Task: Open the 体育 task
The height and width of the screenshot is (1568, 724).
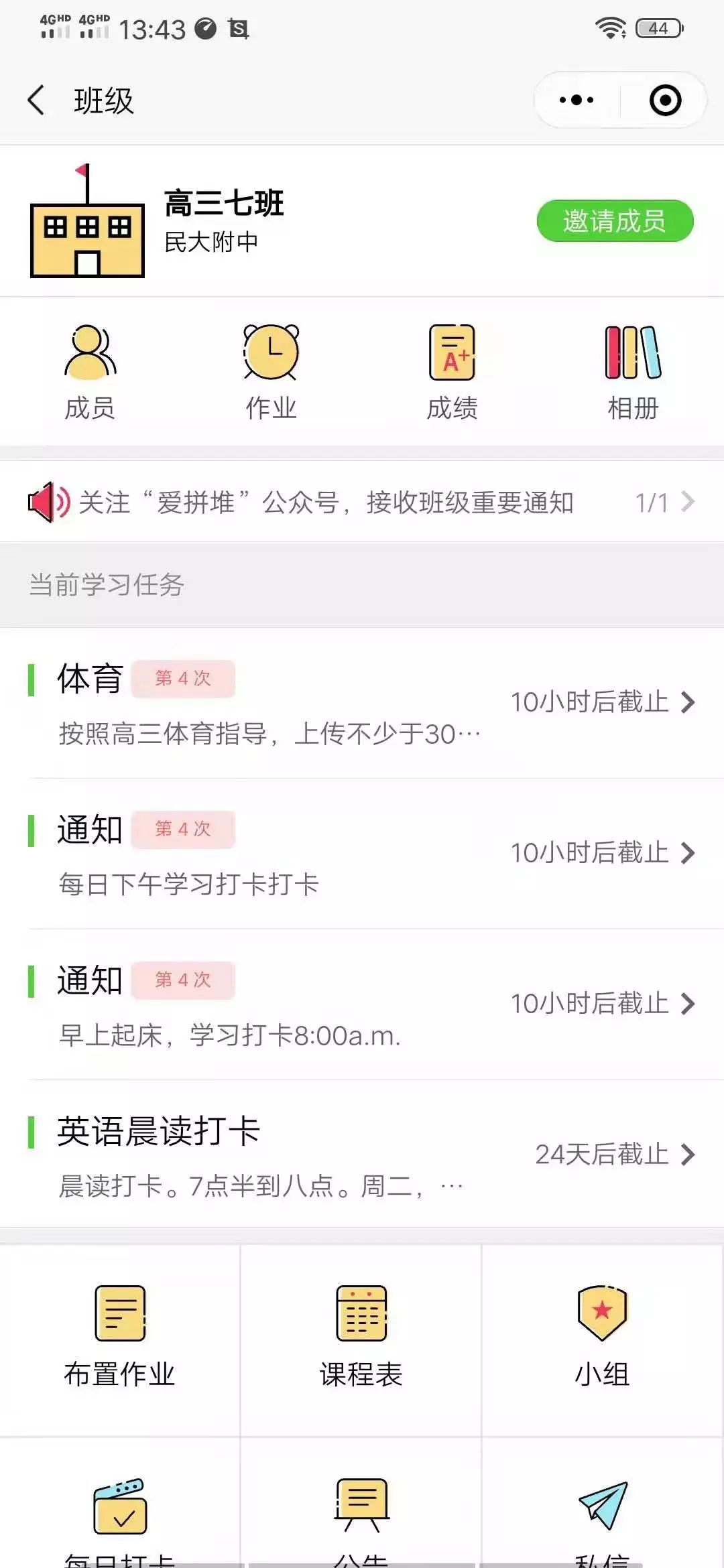Action: click(x=362, y=702)
